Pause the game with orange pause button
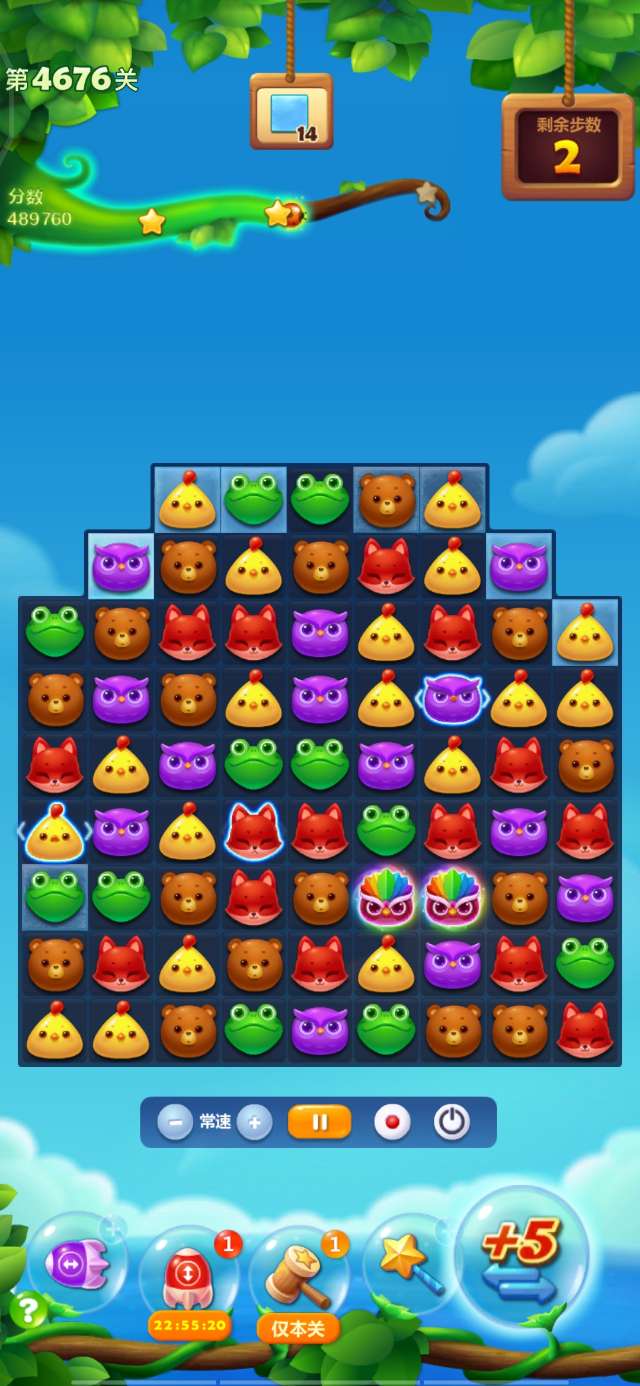640x1386 pixels. 319,1122
